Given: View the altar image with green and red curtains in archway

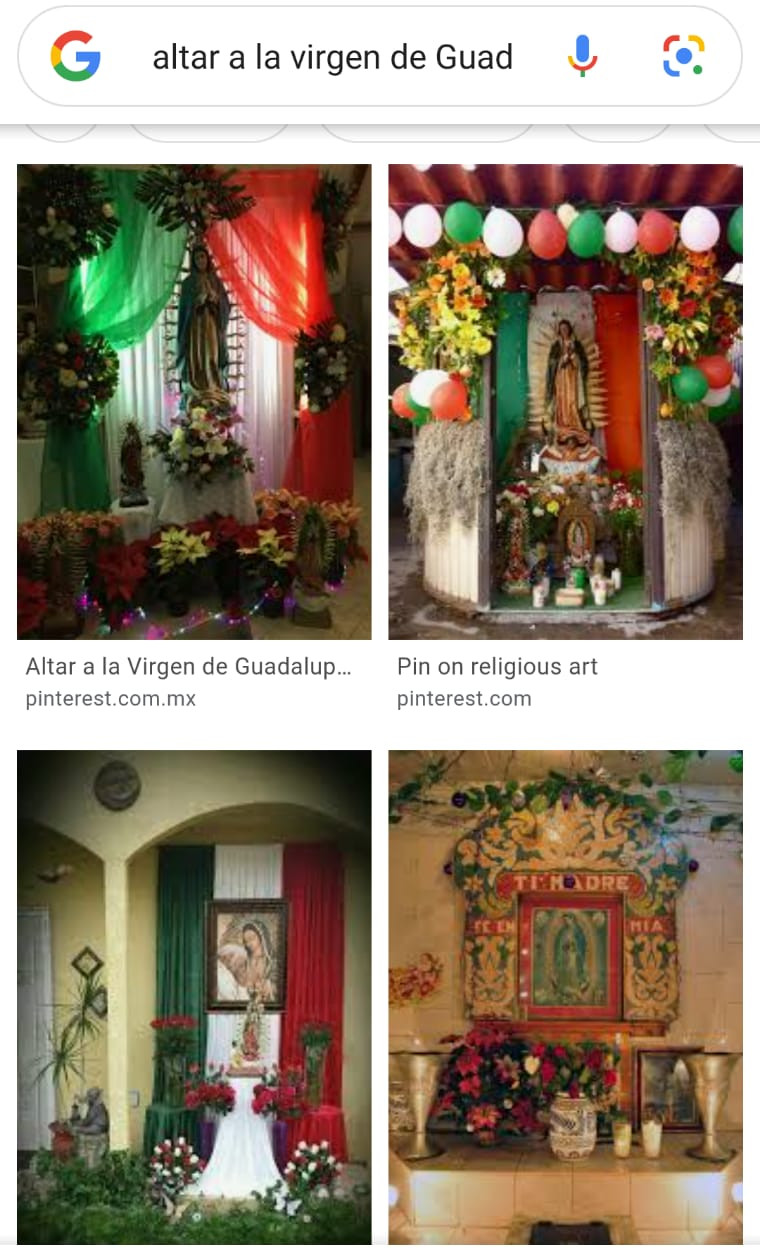Looking at the screenshot, I should (194, 997).
